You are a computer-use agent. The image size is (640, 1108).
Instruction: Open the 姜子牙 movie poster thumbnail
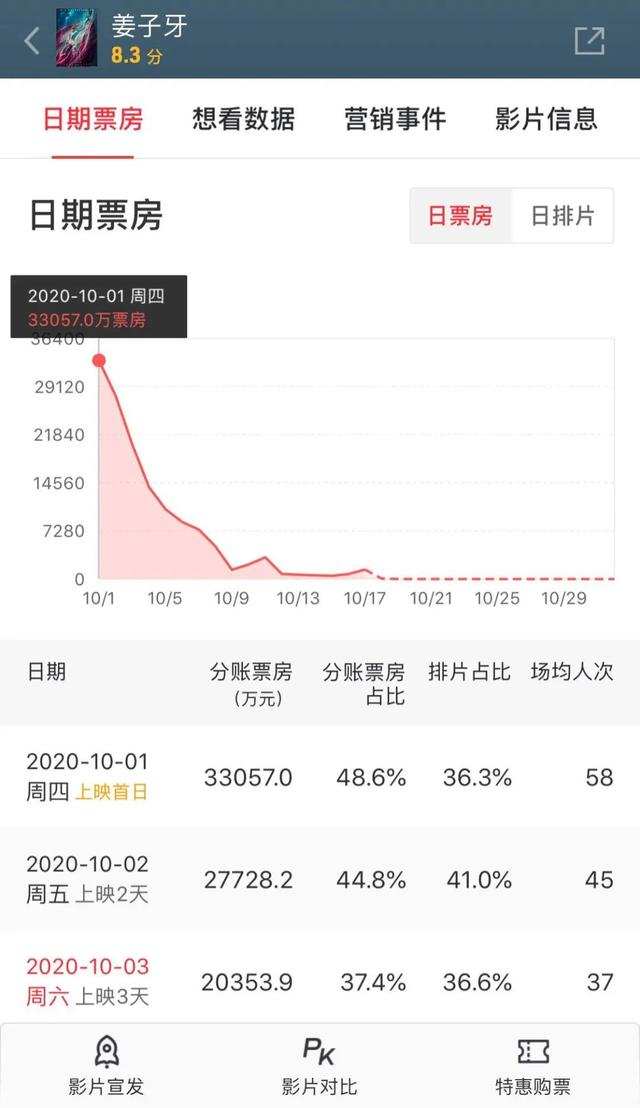(77, 38)
